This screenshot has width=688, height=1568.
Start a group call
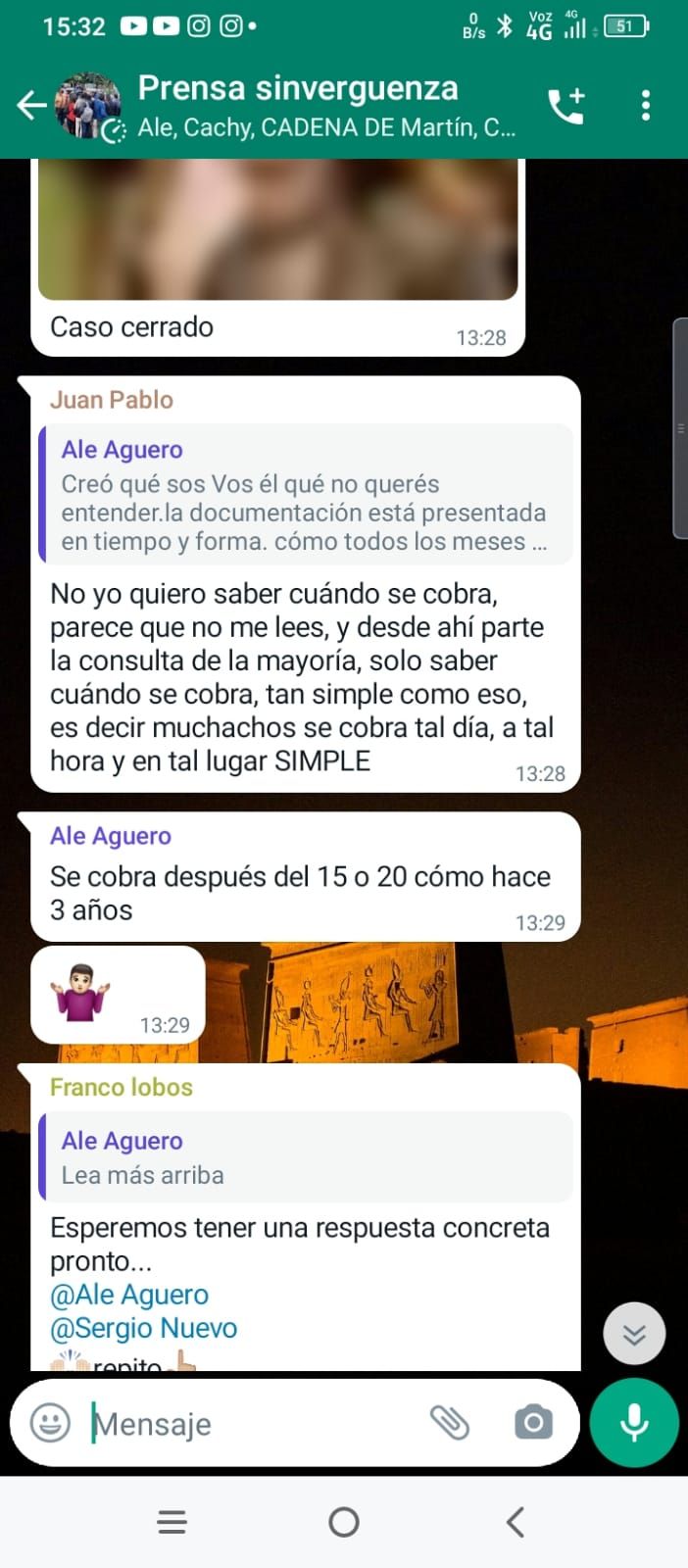(566, 105)
